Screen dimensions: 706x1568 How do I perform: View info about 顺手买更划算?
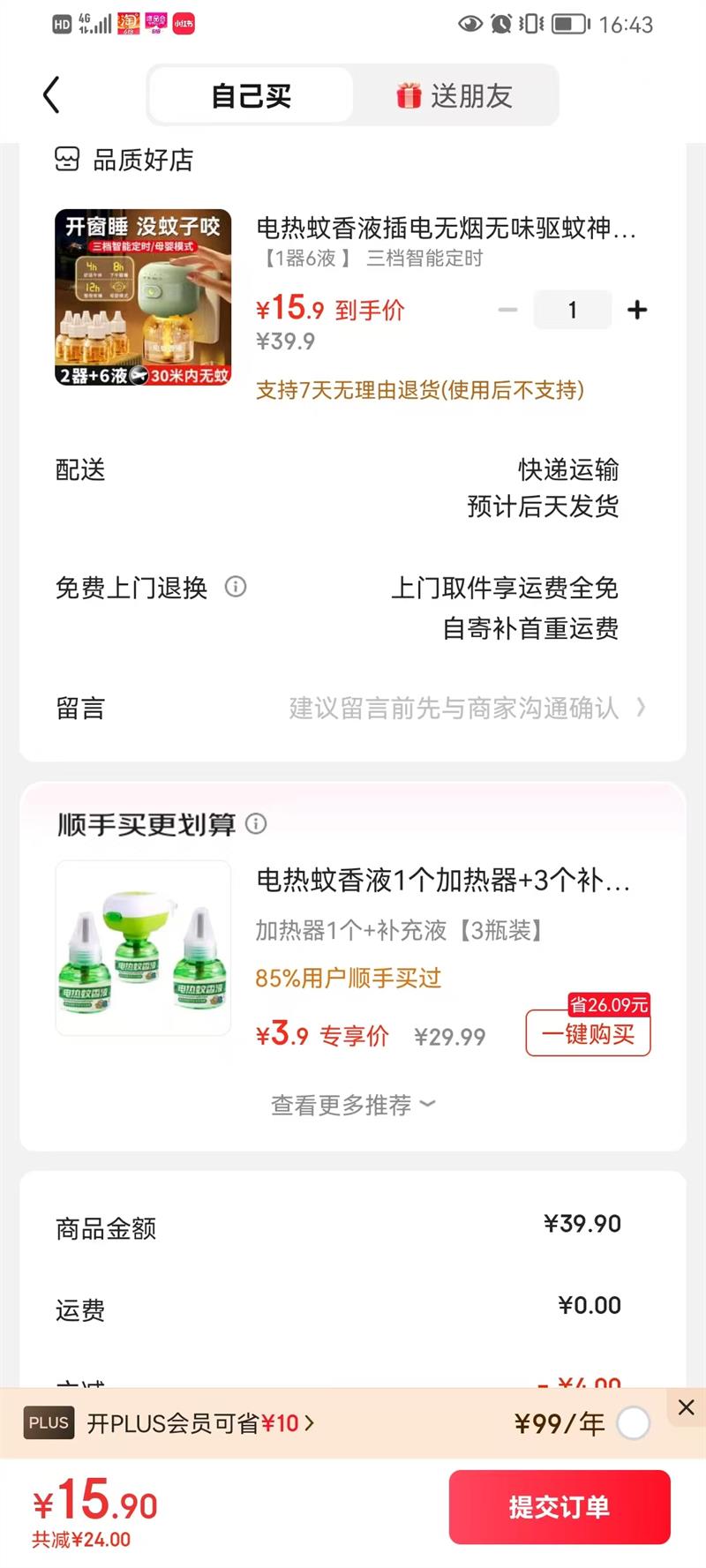[256, 824]
